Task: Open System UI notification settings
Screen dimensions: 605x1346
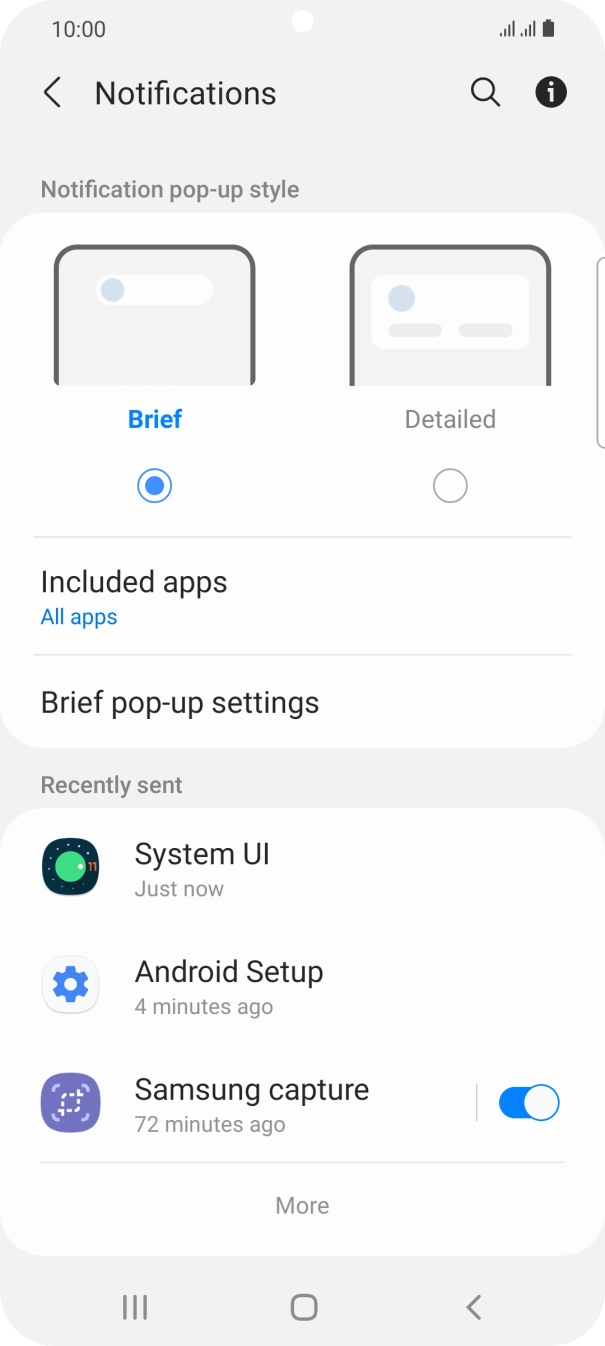Action: [300, 868]
